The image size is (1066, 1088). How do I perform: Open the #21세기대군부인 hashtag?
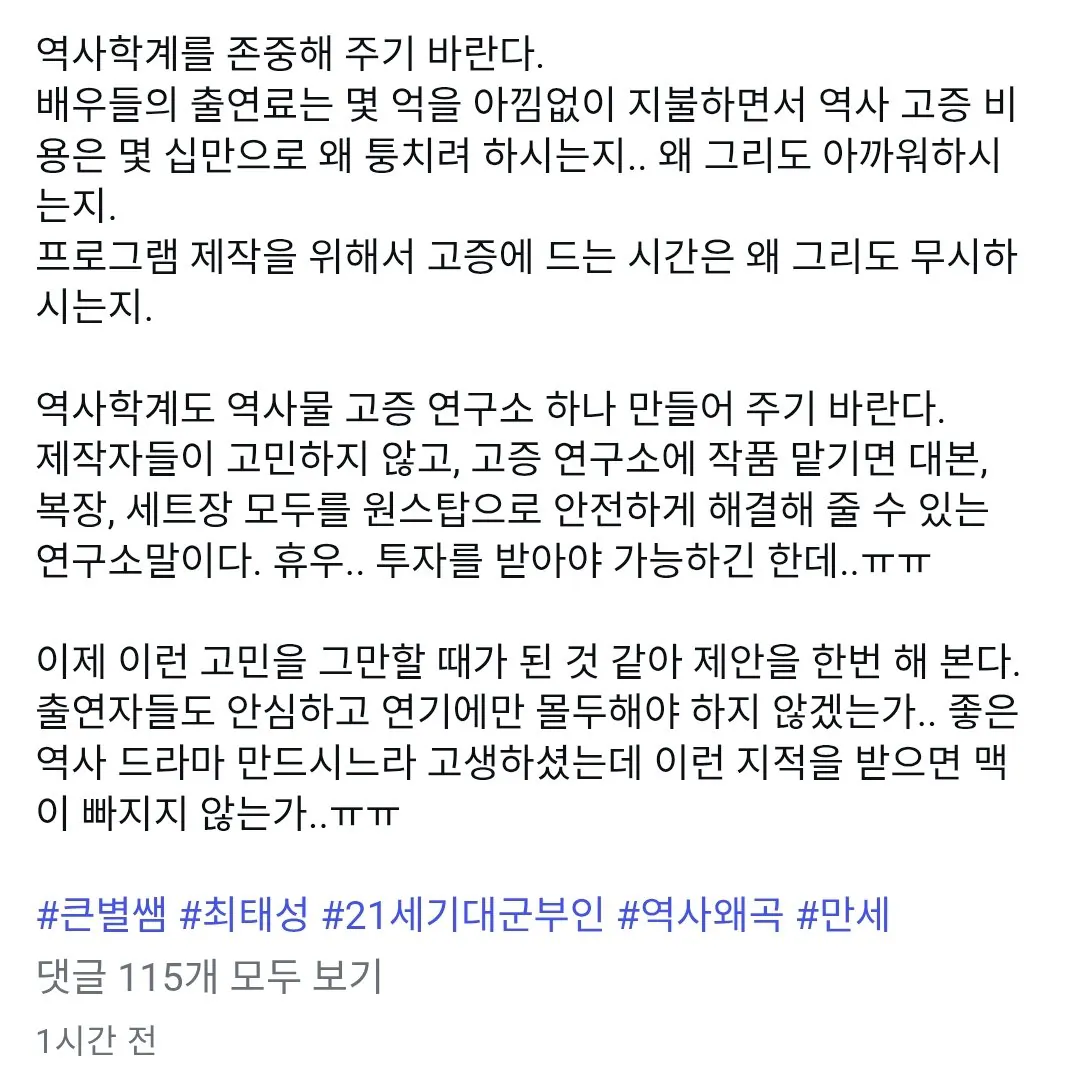[x=463, y=914]
